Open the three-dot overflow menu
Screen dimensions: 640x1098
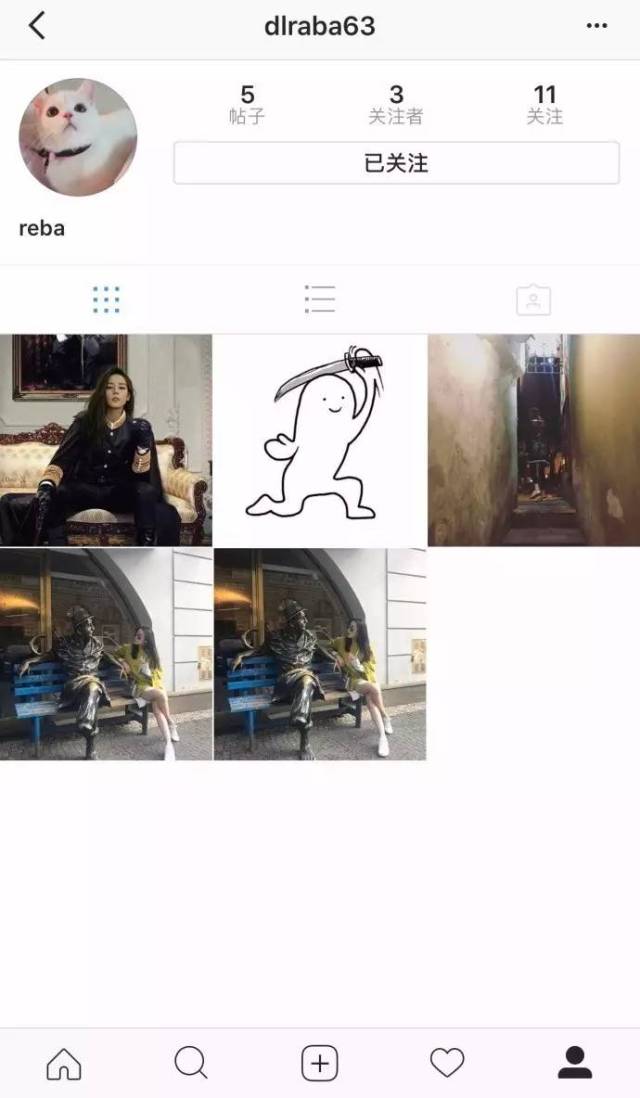click(x=597, y=26)
